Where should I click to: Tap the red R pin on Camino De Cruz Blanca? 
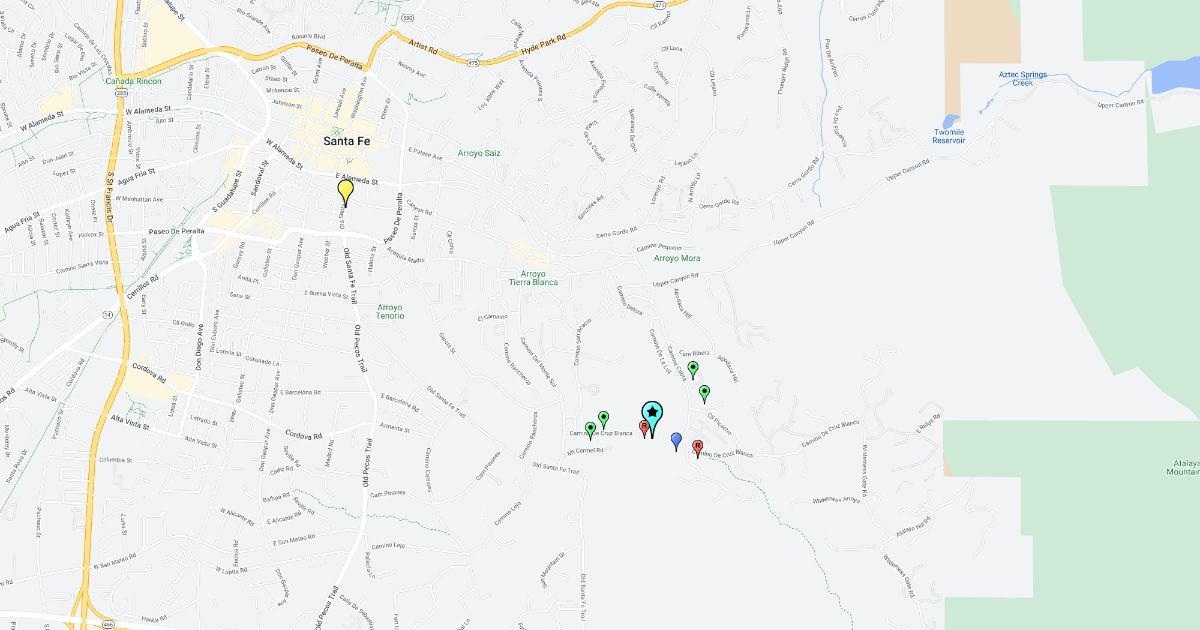click(697, 446)
